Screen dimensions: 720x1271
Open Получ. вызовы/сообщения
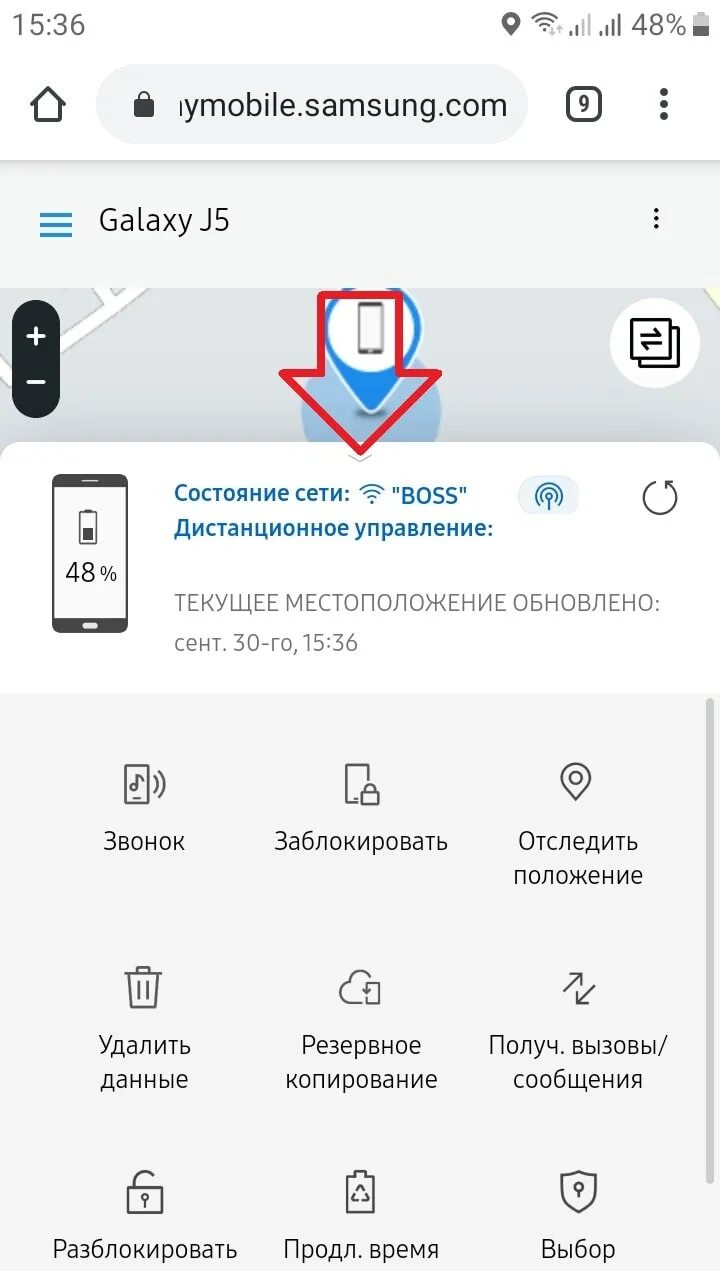coord(577,1026)
